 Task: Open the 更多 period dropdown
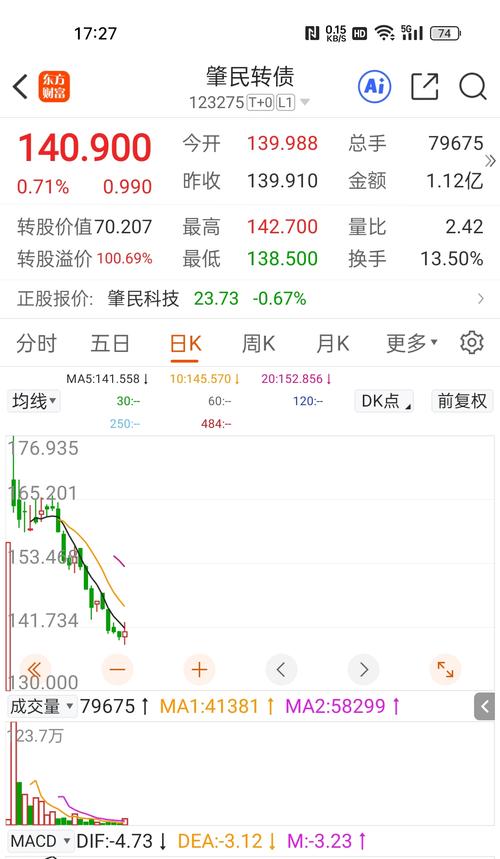click(412, 343)
